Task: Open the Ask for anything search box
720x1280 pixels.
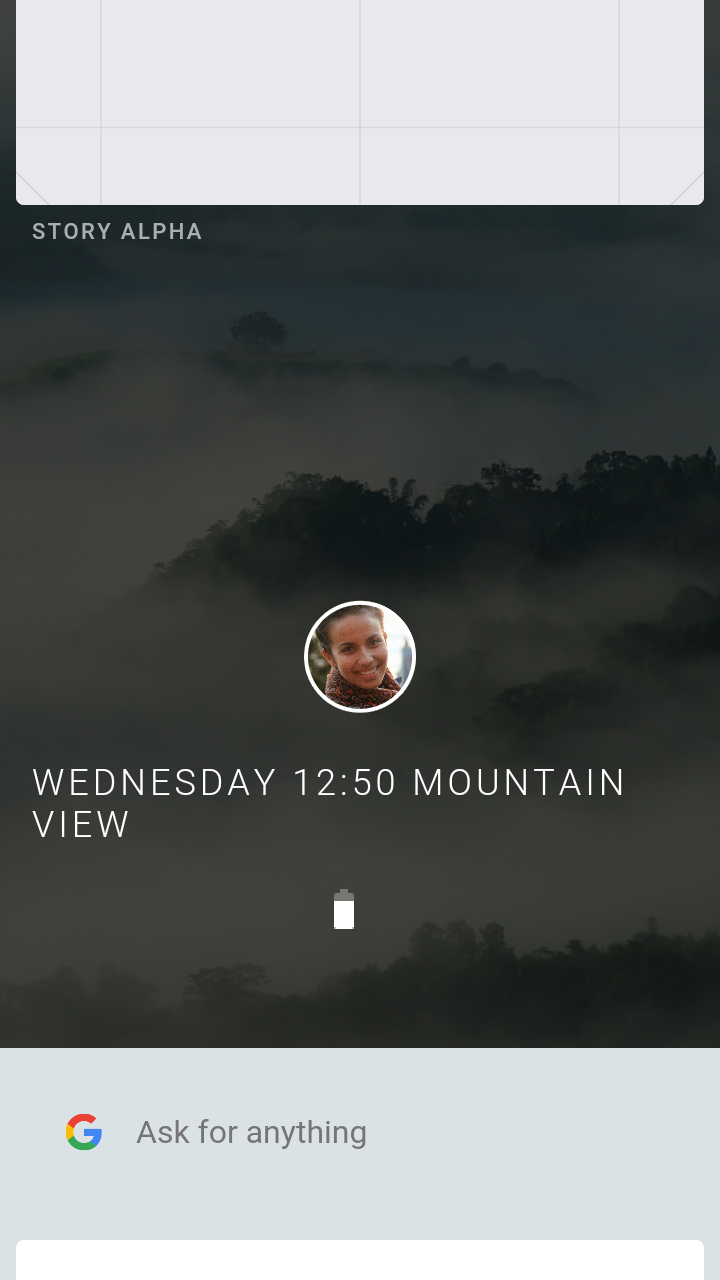Action: [251, 1132]
